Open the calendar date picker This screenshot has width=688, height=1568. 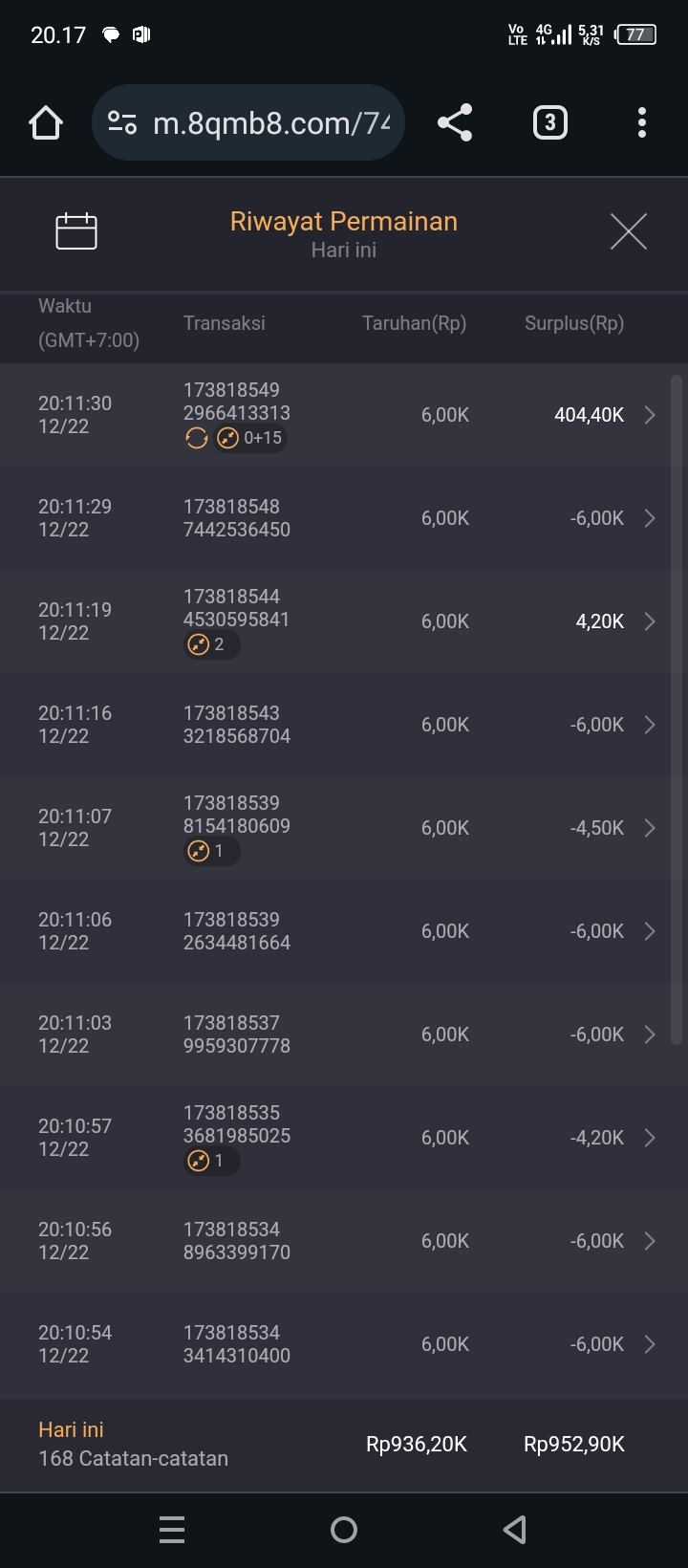76,231
